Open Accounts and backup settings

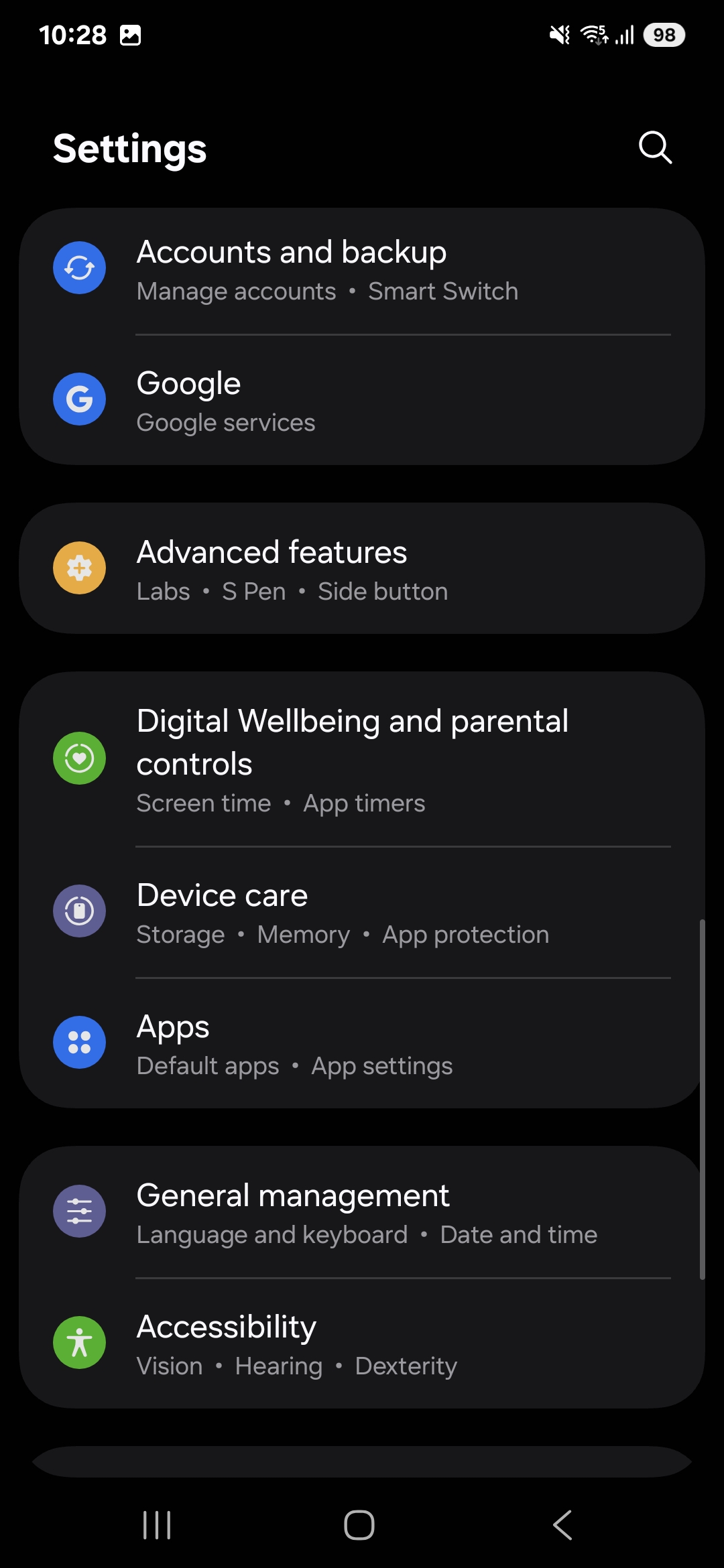[362, 270]
